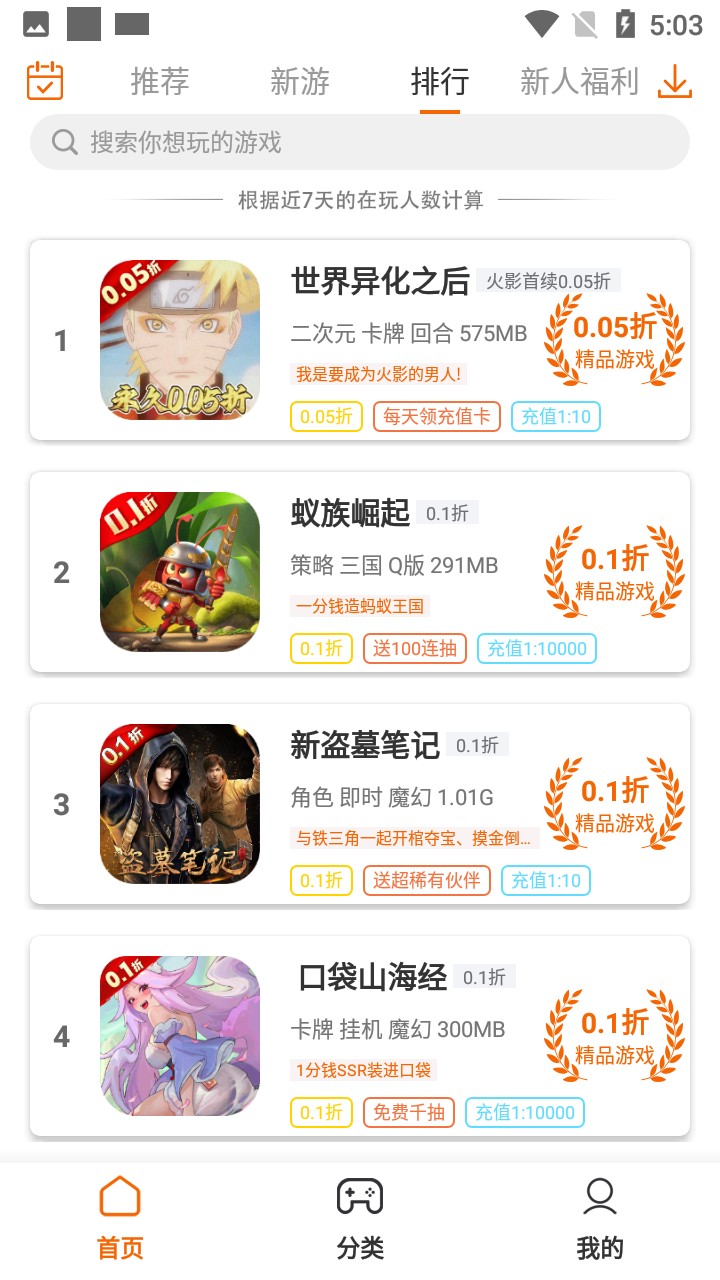This screenshot has width=720, height=1280.
Task: Open the 我的 profile tab
Action: click(x=600, y=1218)
